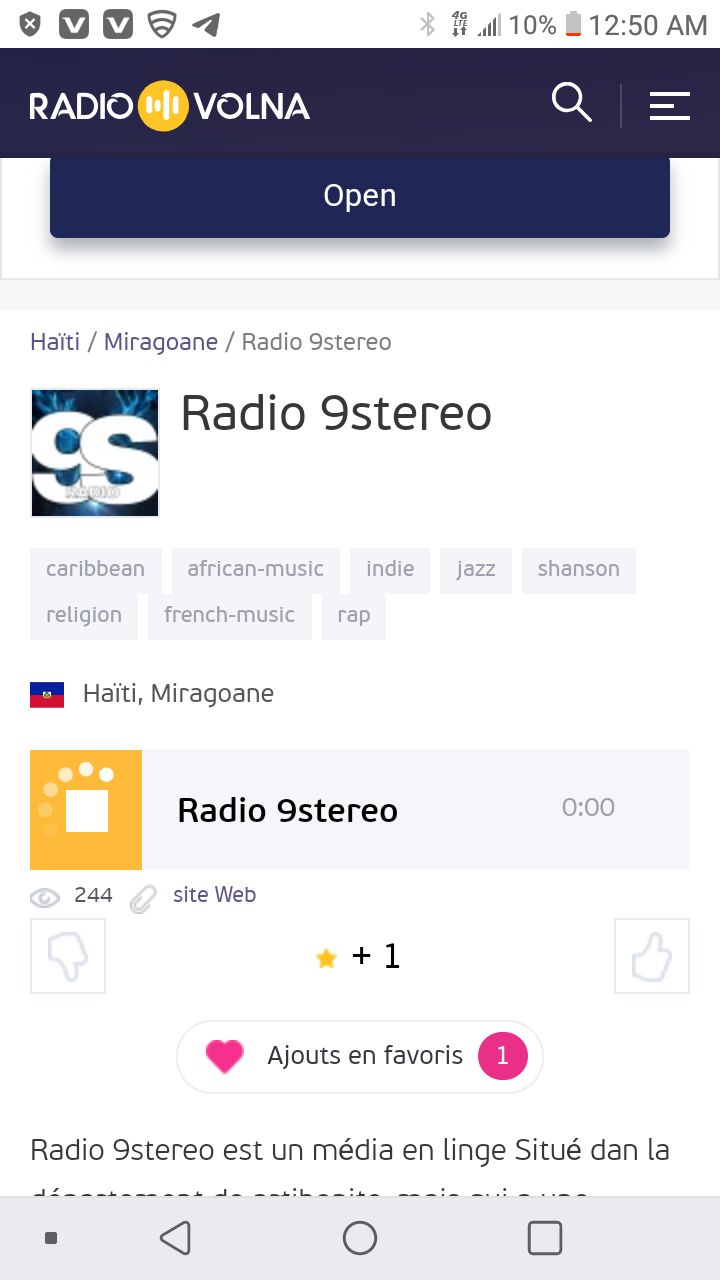Go to the Haïti breadcrumb link
This screenshot has height=1280, width=720.
pos(55,342)
